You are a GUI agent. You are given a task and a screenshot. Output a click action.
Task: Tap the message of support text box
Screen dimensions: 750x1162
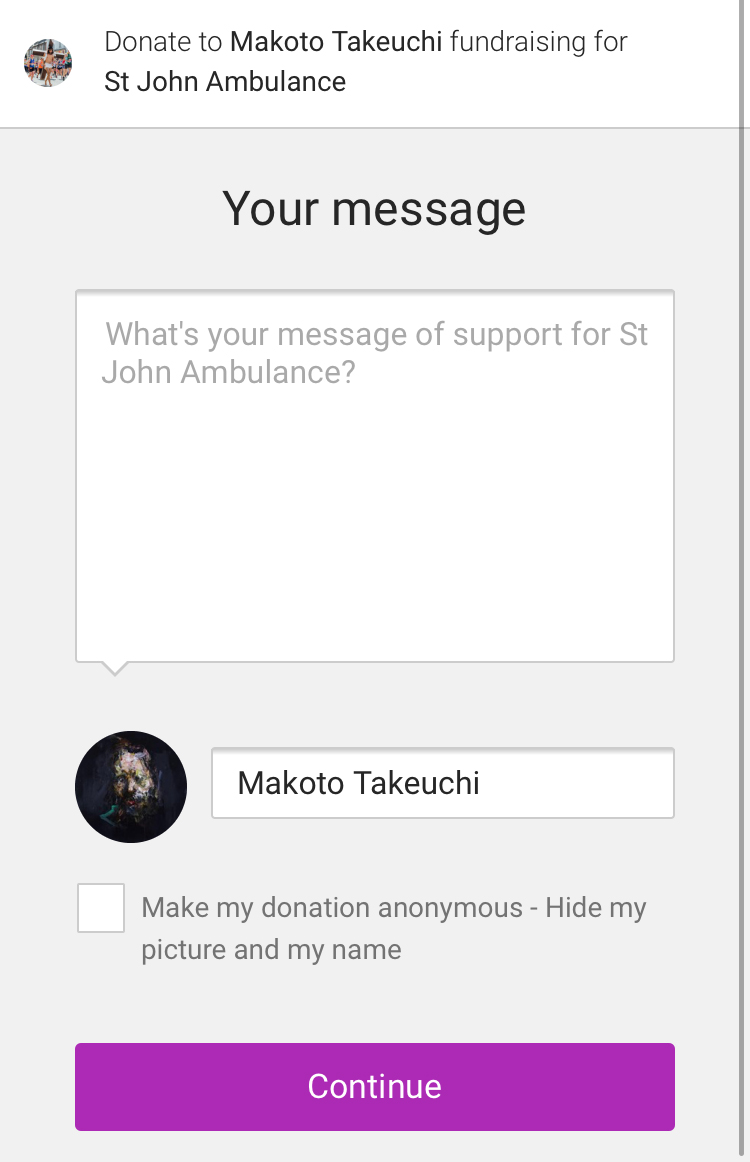(x=374, y=476)
